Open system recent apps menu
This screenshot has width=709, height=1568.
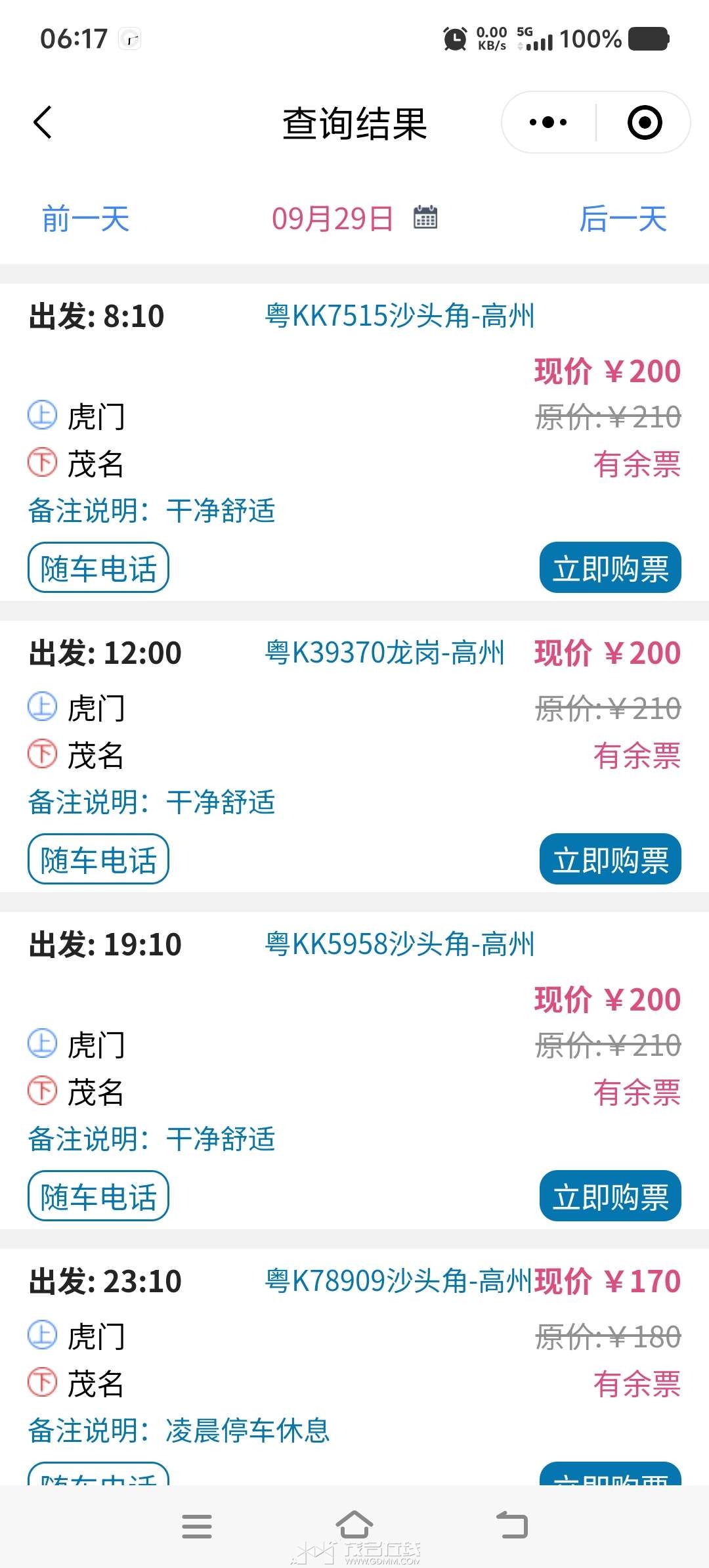[197, 1526]
